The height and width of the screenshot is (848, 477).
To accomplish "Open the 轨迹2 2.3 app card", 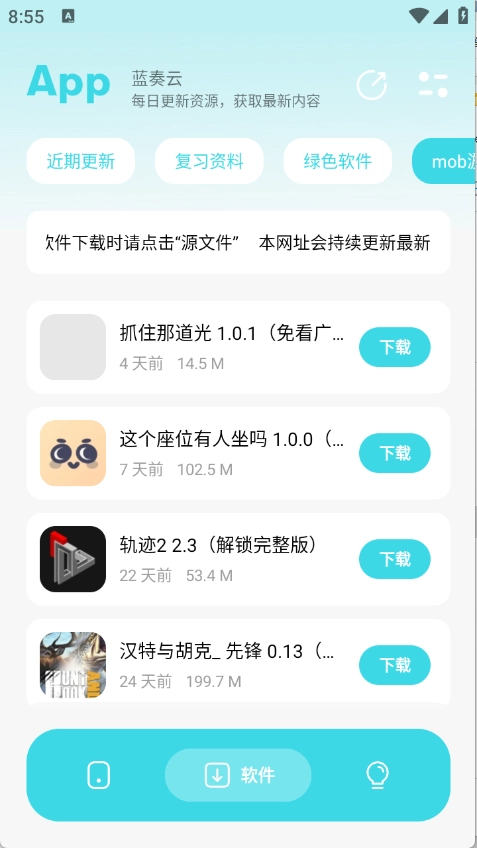I will coord(238,559).
